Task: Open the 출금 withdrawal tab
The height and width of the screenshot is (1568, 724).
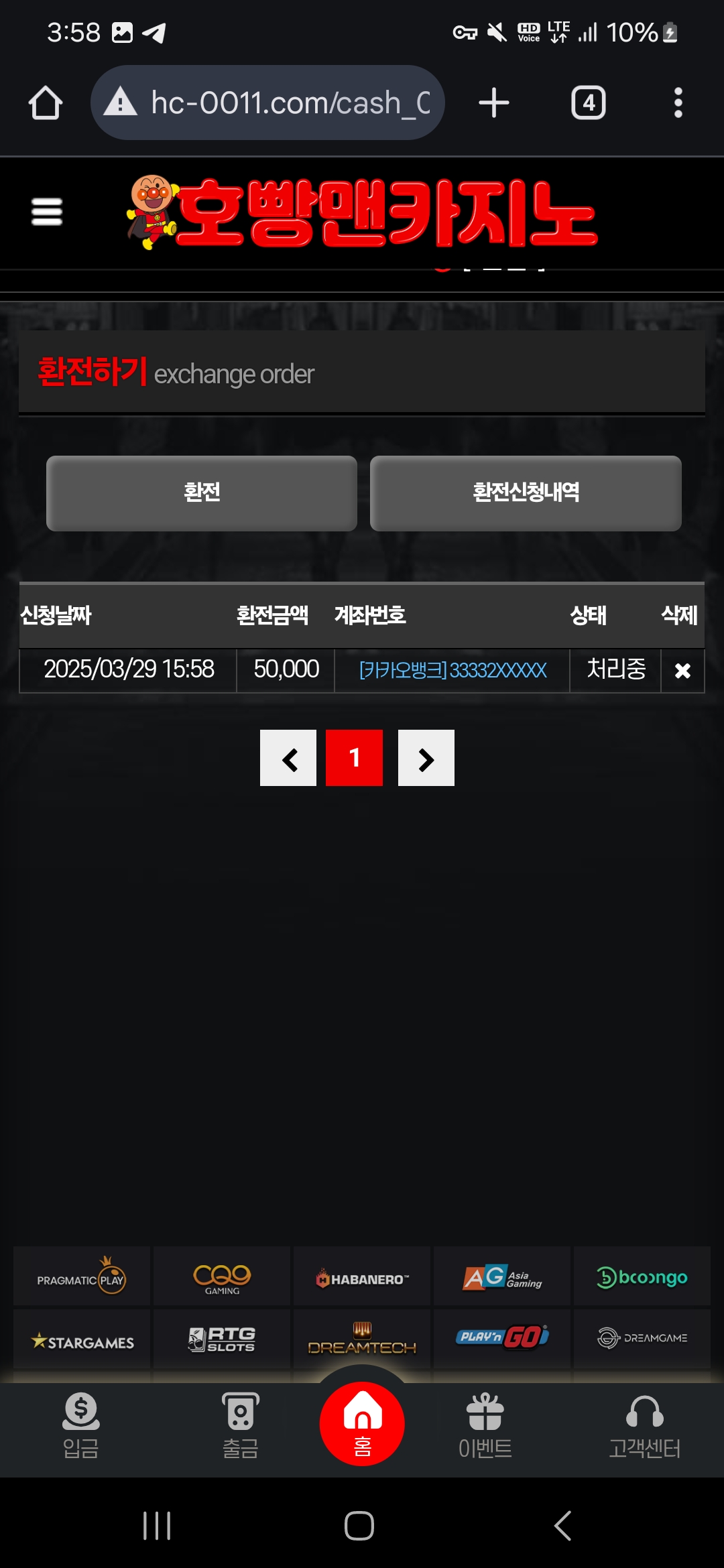Action: [x=240, y=1425]
